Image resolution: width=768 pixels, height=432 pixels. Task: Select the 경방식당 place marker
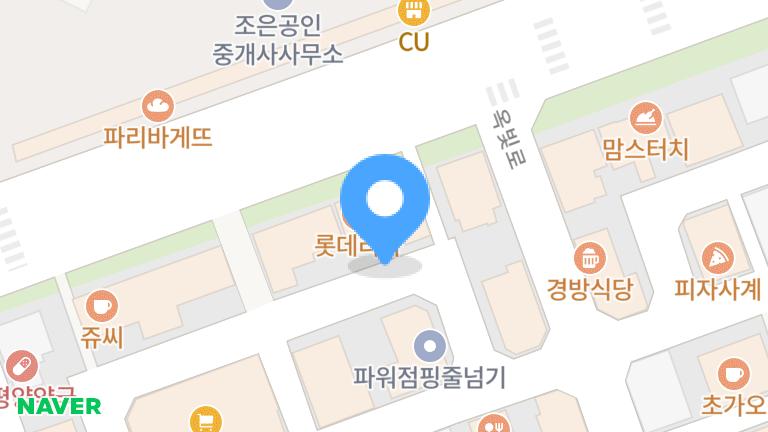coord(590,258)
